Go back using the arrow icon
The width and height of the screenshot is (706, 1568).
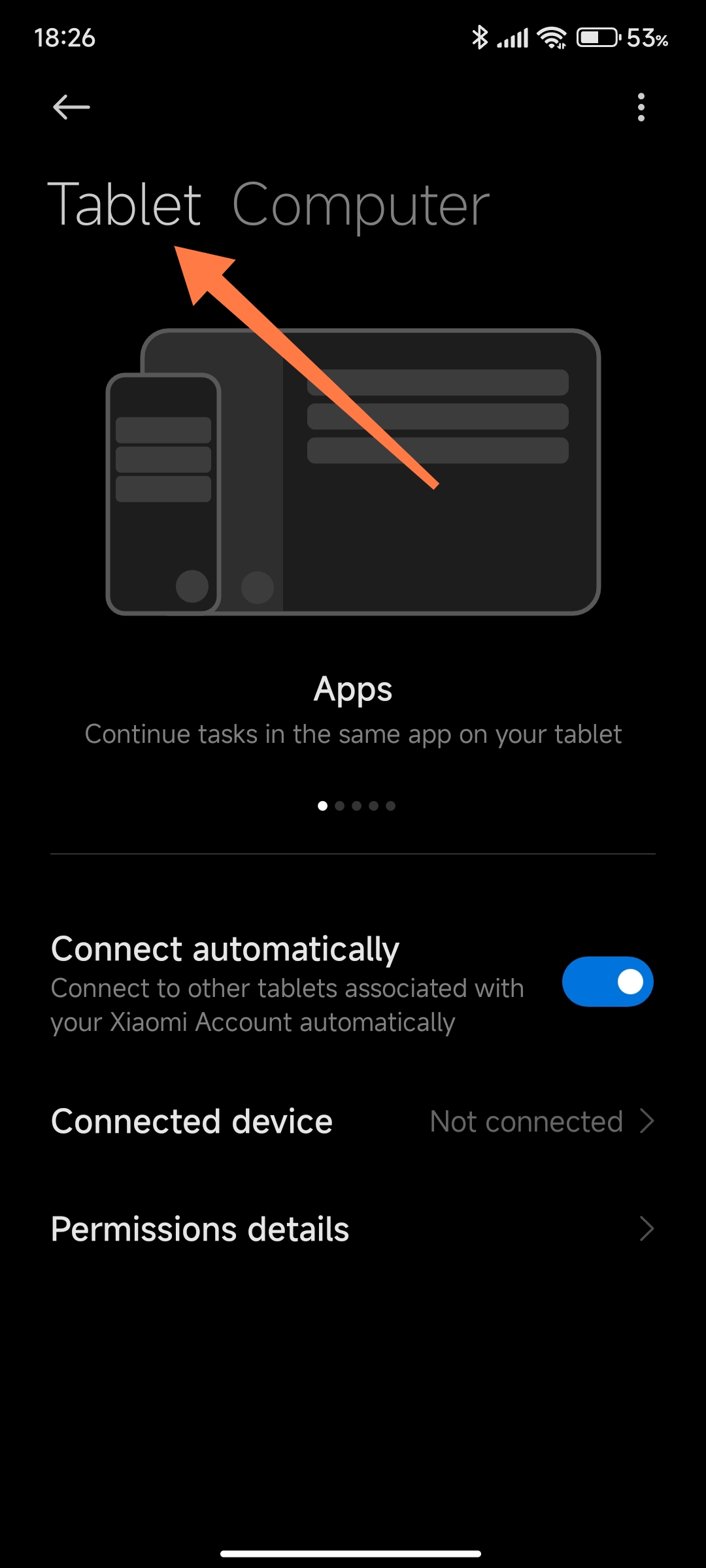(71, 107)
